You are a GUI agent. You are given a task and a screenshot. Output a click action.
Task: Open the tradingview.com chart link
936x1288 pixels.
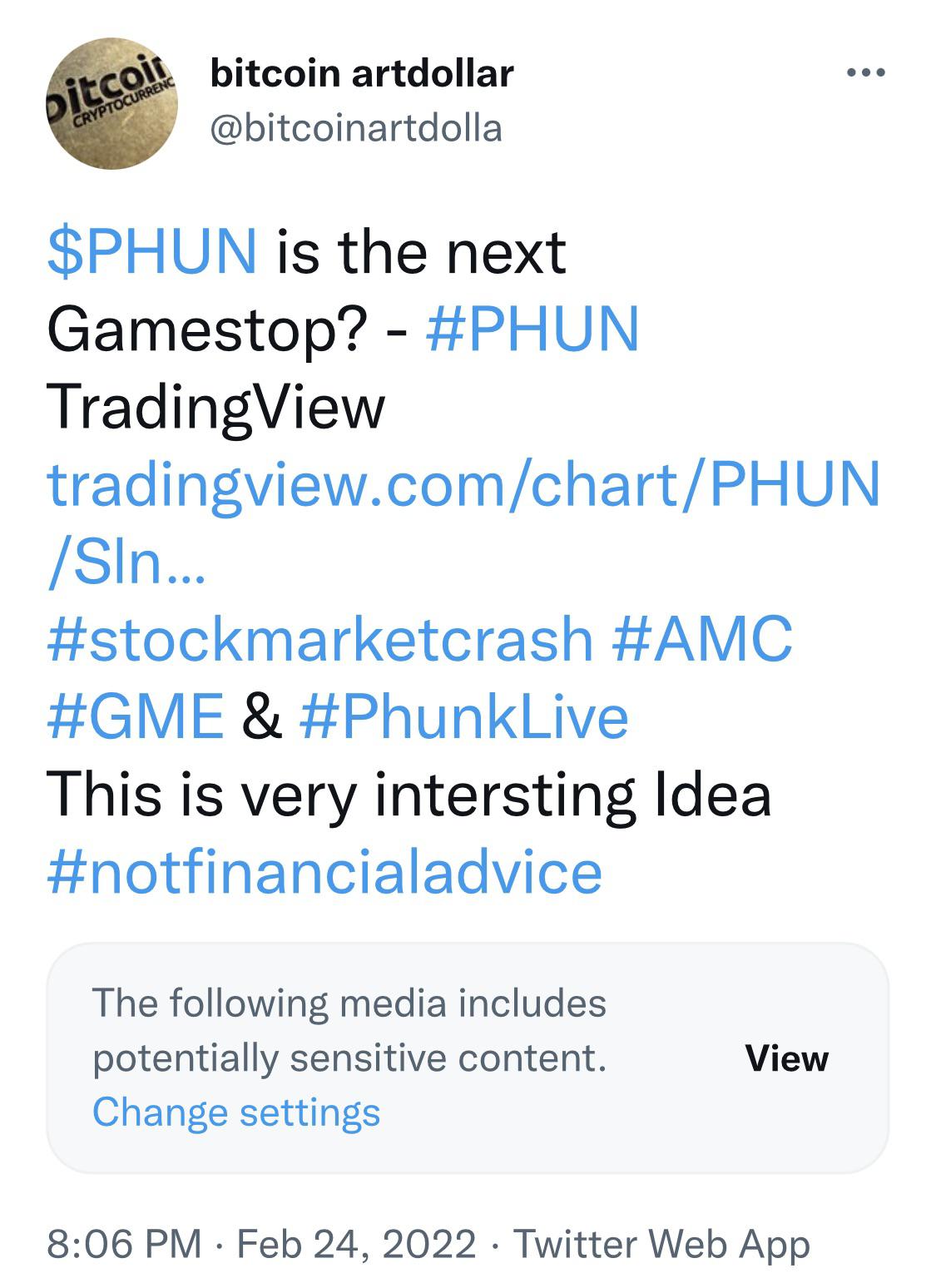[466, 487]
